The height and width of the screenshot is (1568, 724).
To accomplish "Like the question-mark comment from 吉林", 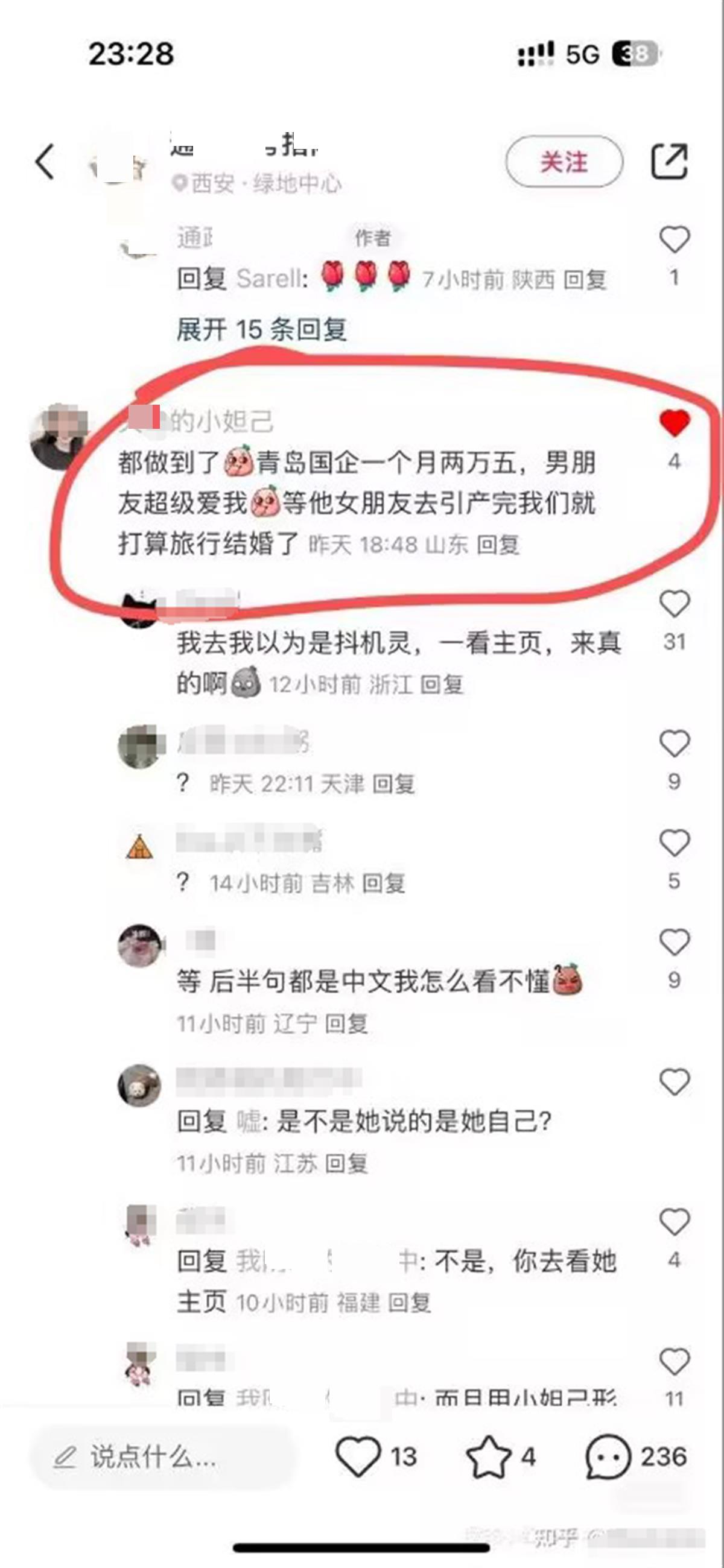I will 674,843.
